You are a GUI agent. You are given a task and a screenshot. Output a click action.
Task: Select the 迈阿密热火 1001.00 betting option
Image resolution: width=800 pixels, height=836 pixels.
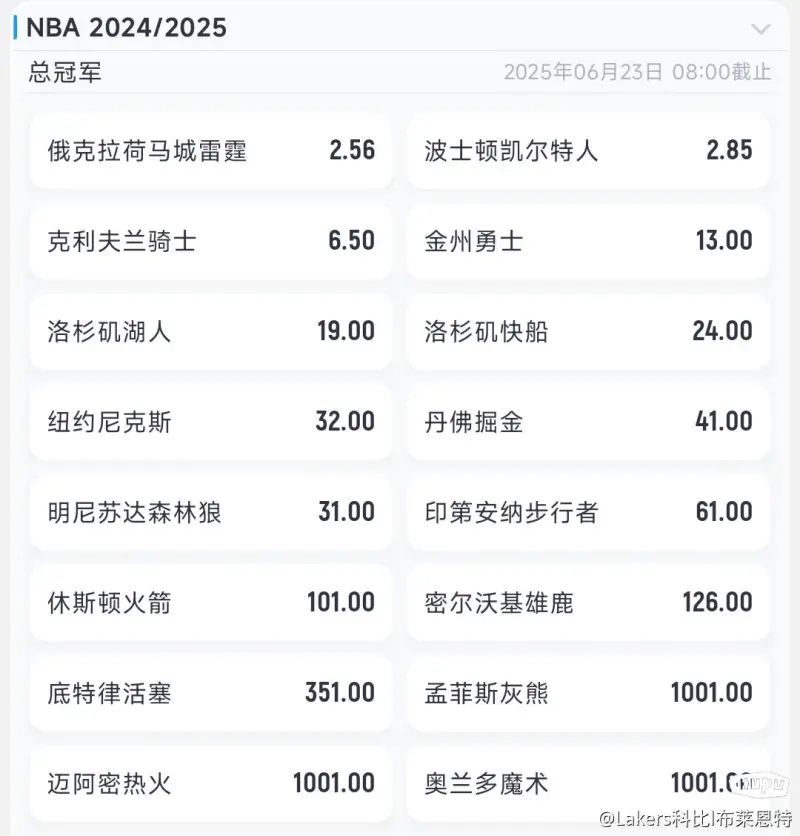coord(210,783)
